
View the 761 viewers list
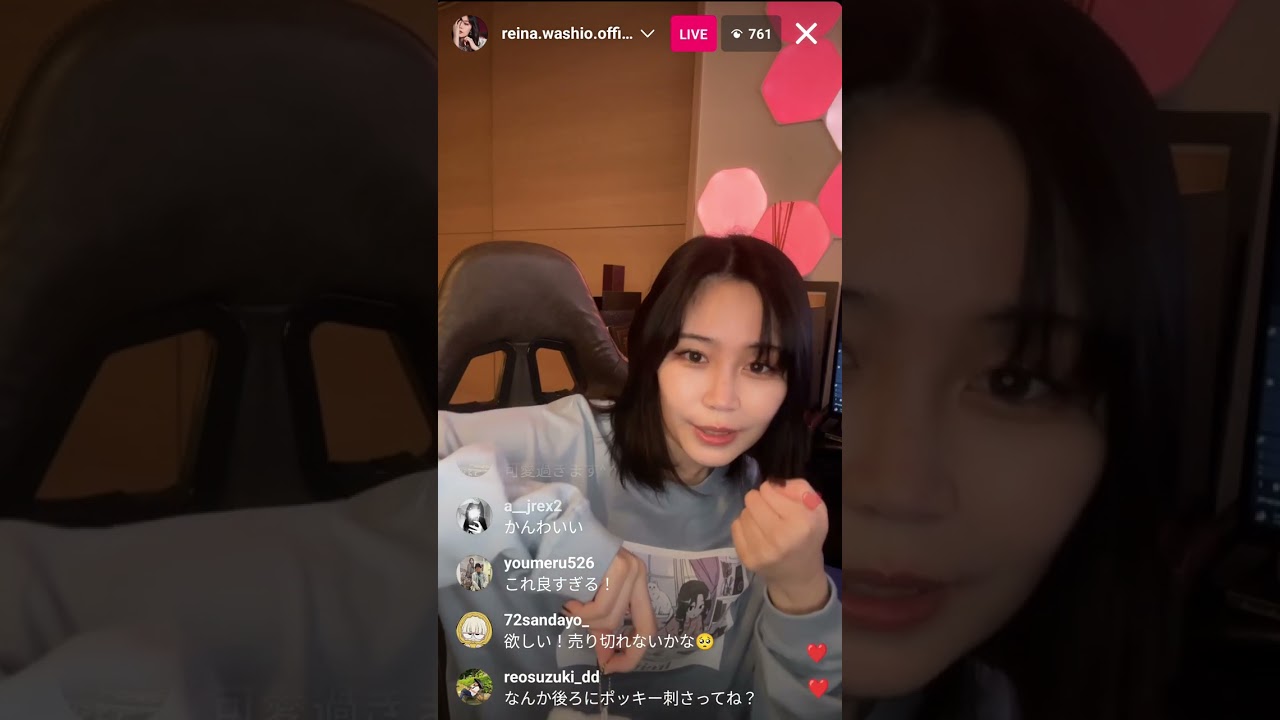(750, 34)
